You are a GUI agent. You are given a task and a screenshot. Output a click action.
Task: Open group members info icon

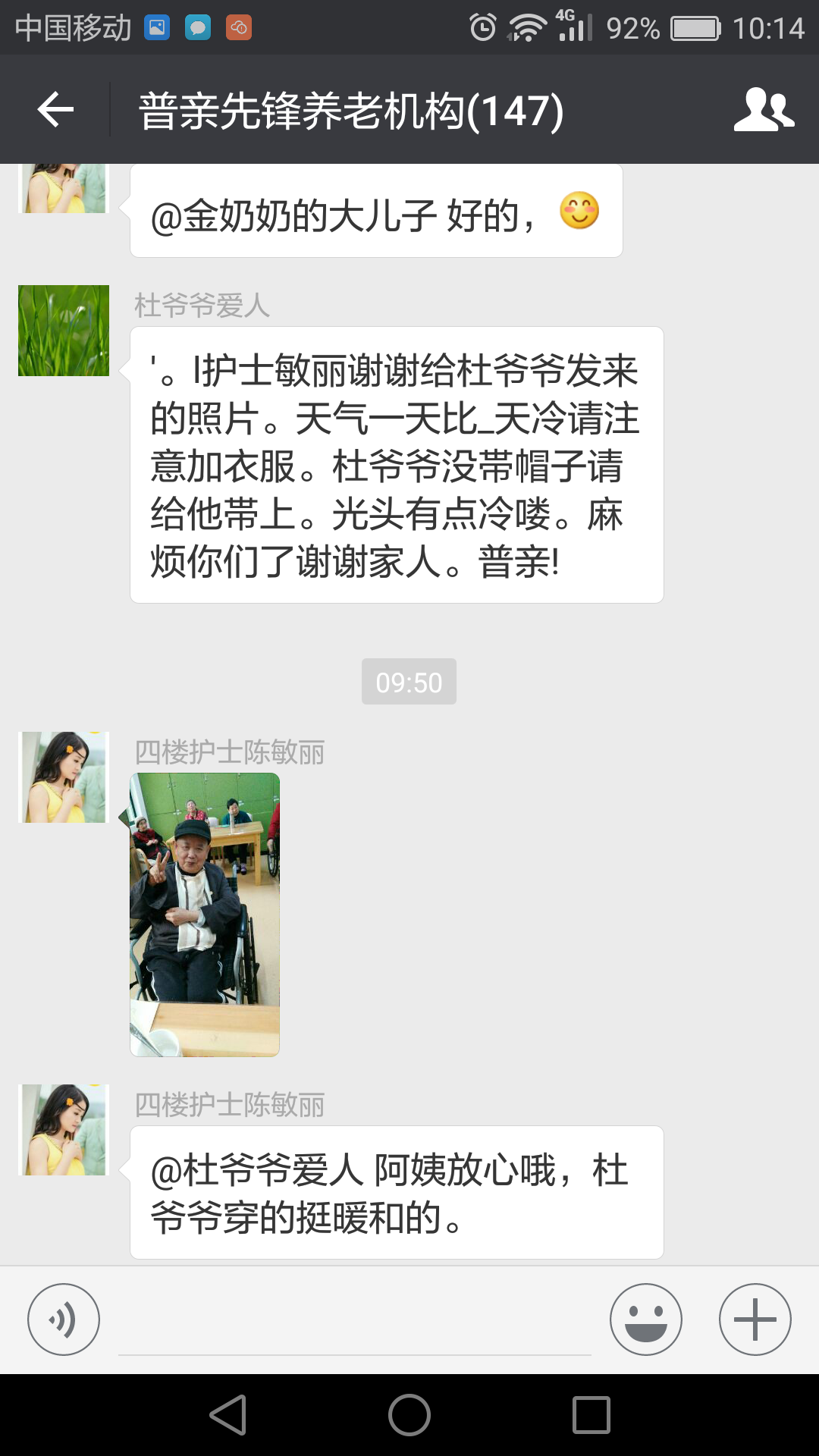[x=764, y=110]
